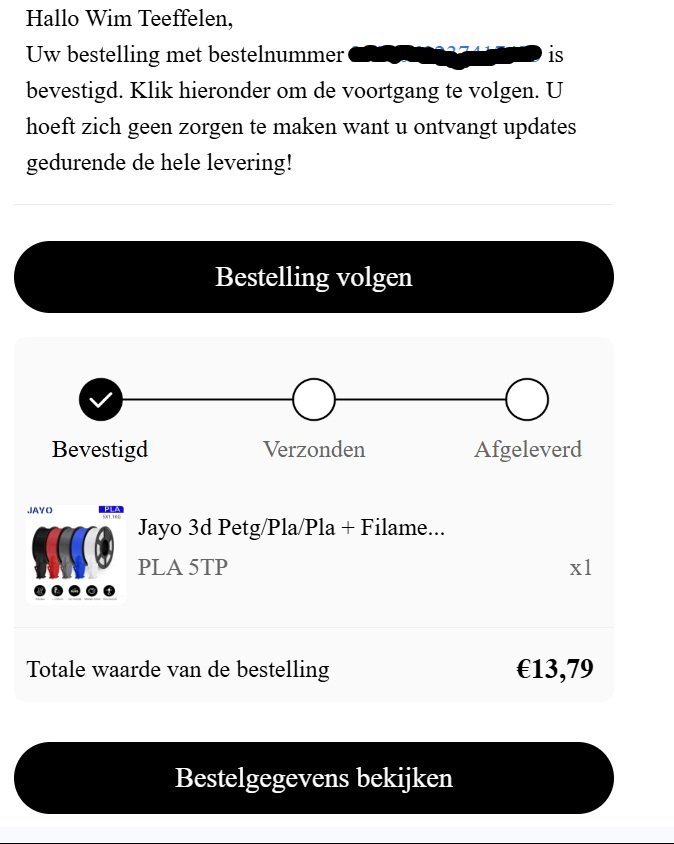Open Bestelgegevens bekijken

tap(313, 778)
